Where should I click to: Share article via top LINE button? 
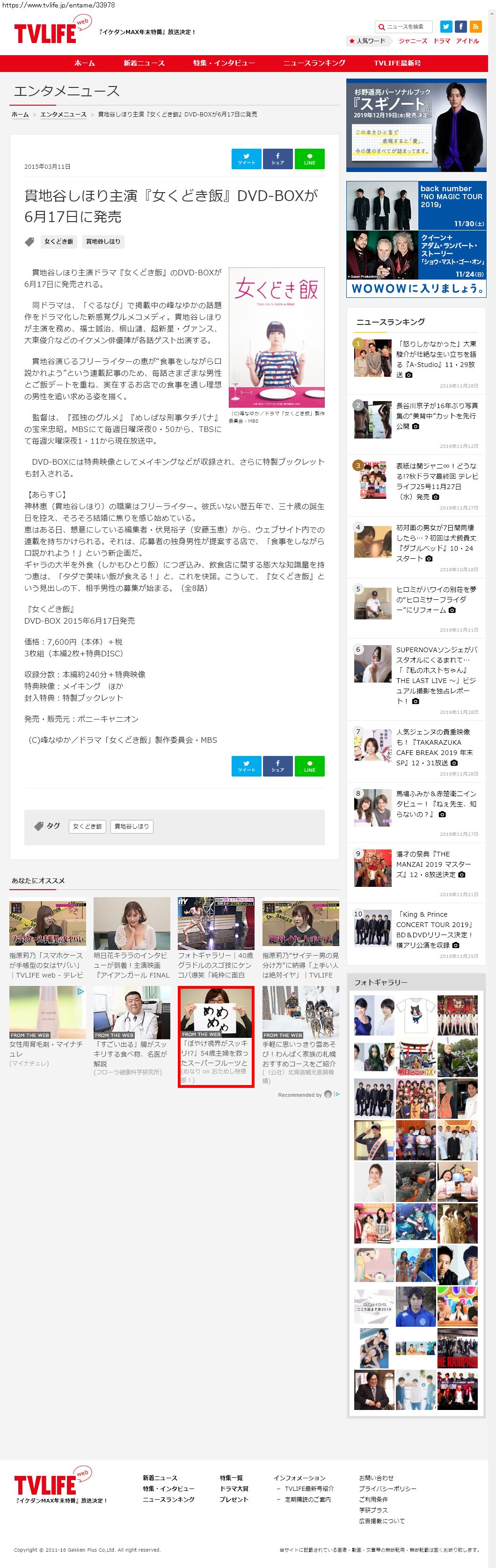(x=310, y=159)
